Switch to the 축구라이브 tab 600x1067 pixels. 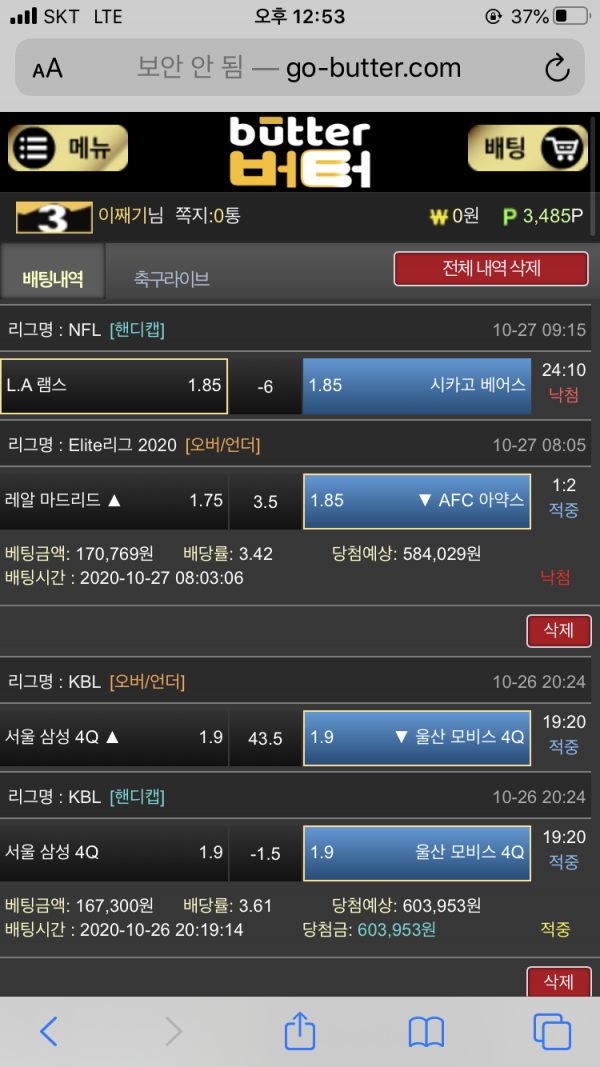click(x=172, y=279)
